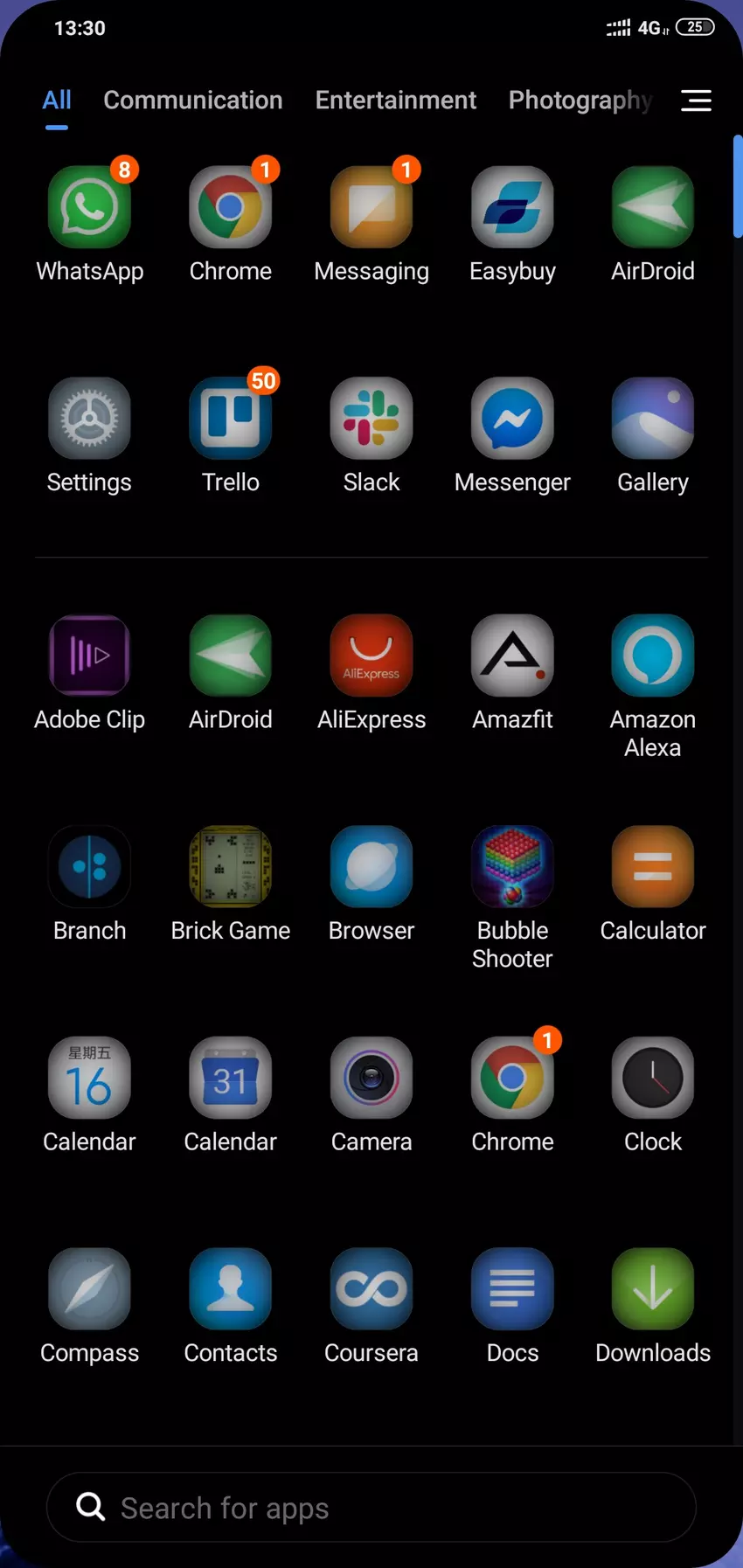Open the Messaging app

coord(371,208)
